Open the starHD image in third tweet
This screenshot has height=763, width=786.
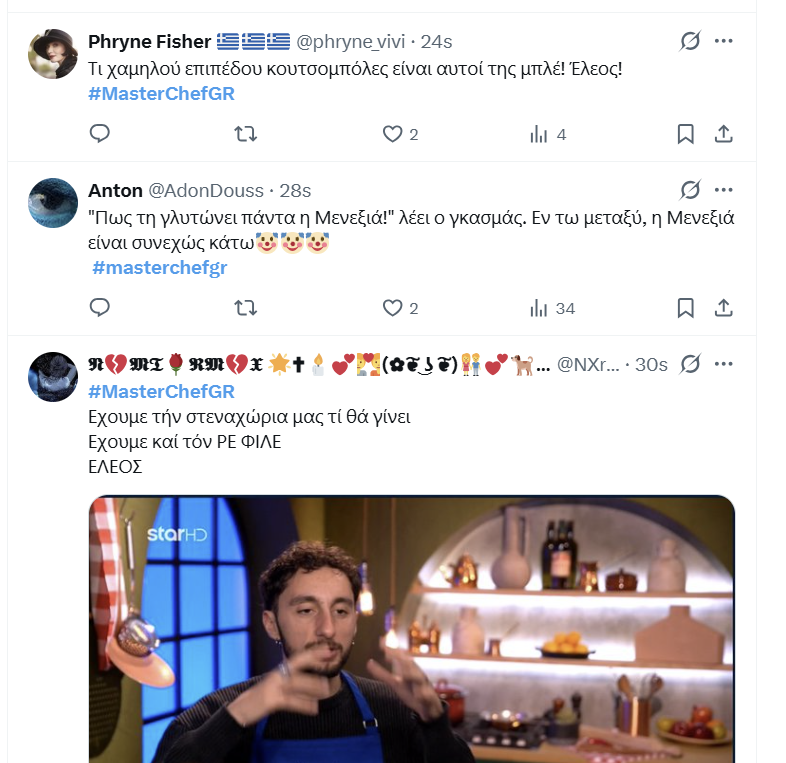(411, 630)
